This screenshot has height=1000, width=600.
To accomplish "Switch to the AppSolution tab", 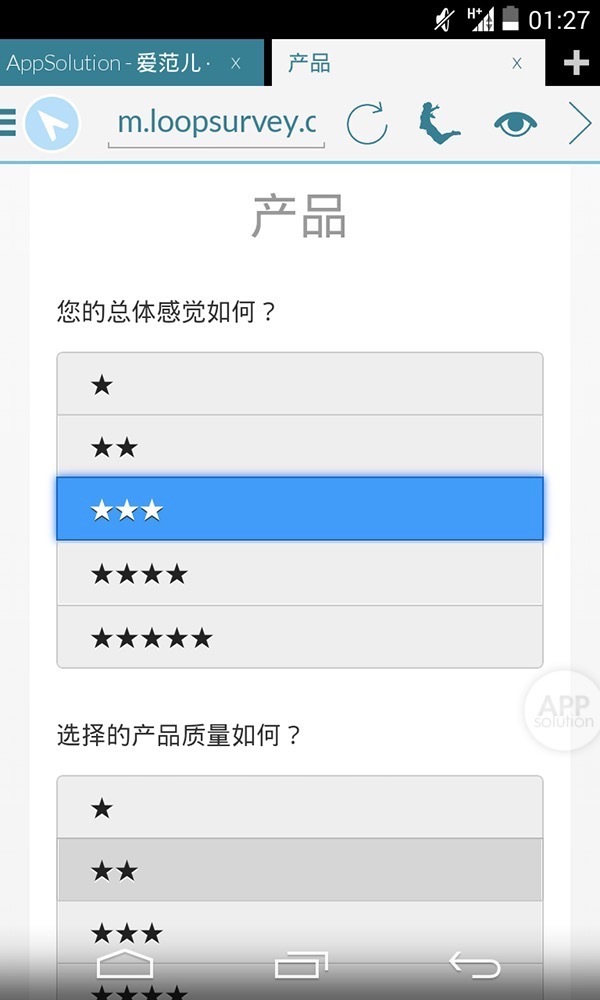I will pos(108,63).
